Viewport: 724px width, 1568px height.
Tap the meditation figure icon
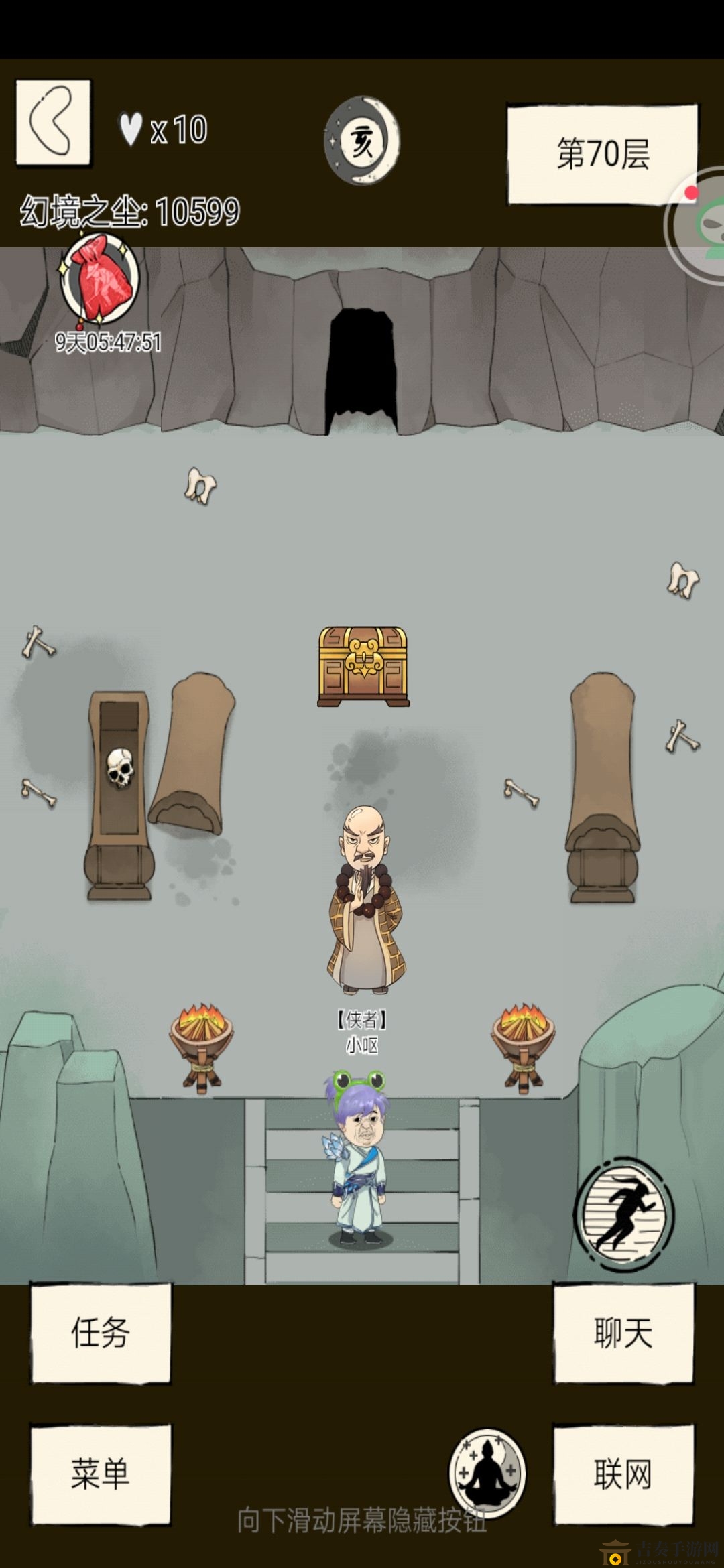(x=487, y=1472)
